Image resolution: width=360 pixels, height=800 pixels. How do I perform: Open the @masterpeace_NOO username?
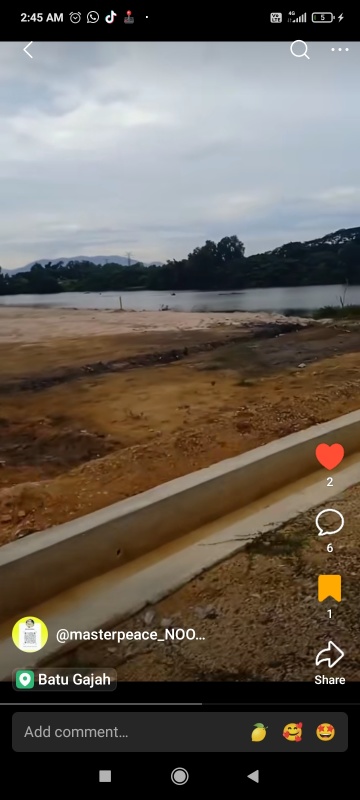[x=130, y=635]
